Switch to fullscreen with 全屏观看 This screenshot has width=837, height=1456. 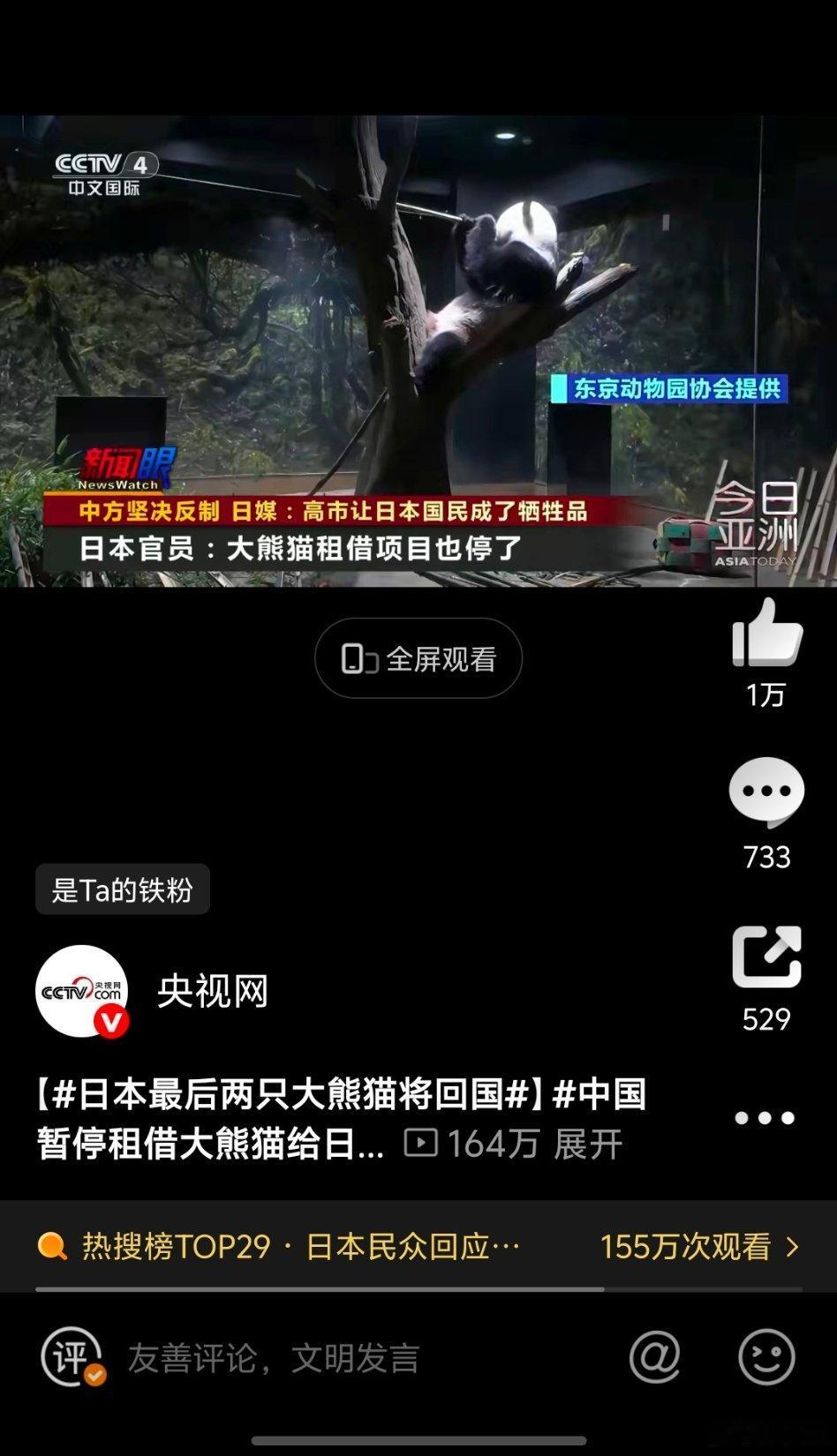(x=418, y=657)
